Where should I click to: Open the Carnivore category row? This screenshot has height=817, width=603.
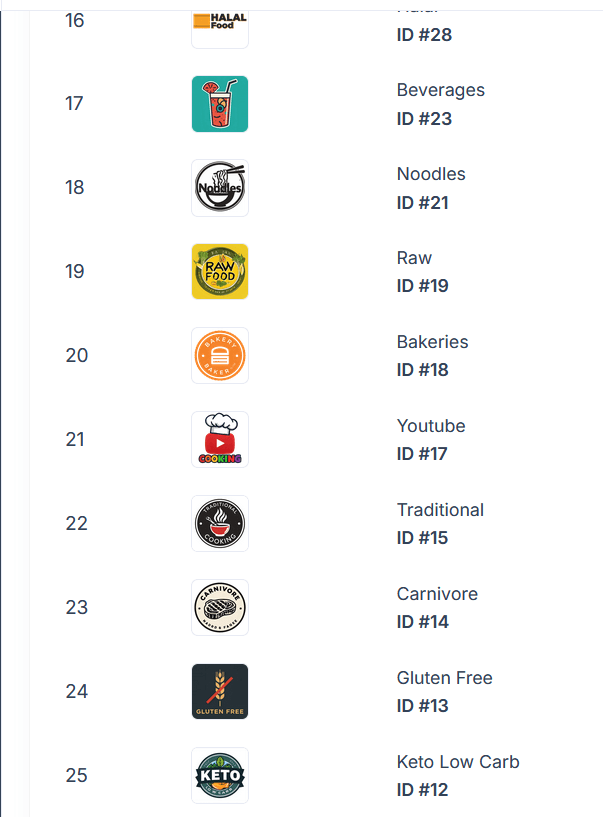click(x=437, y=595)
